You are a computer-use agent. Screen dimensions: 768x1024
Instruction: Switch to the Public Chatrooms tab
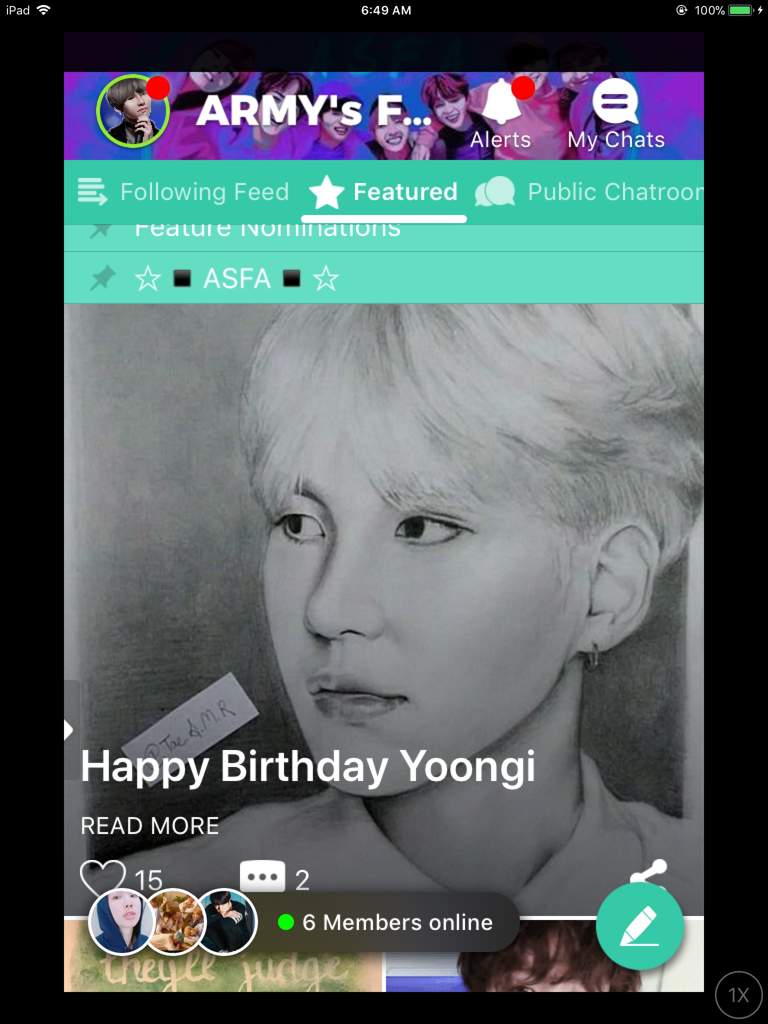[x=590, y=191]
